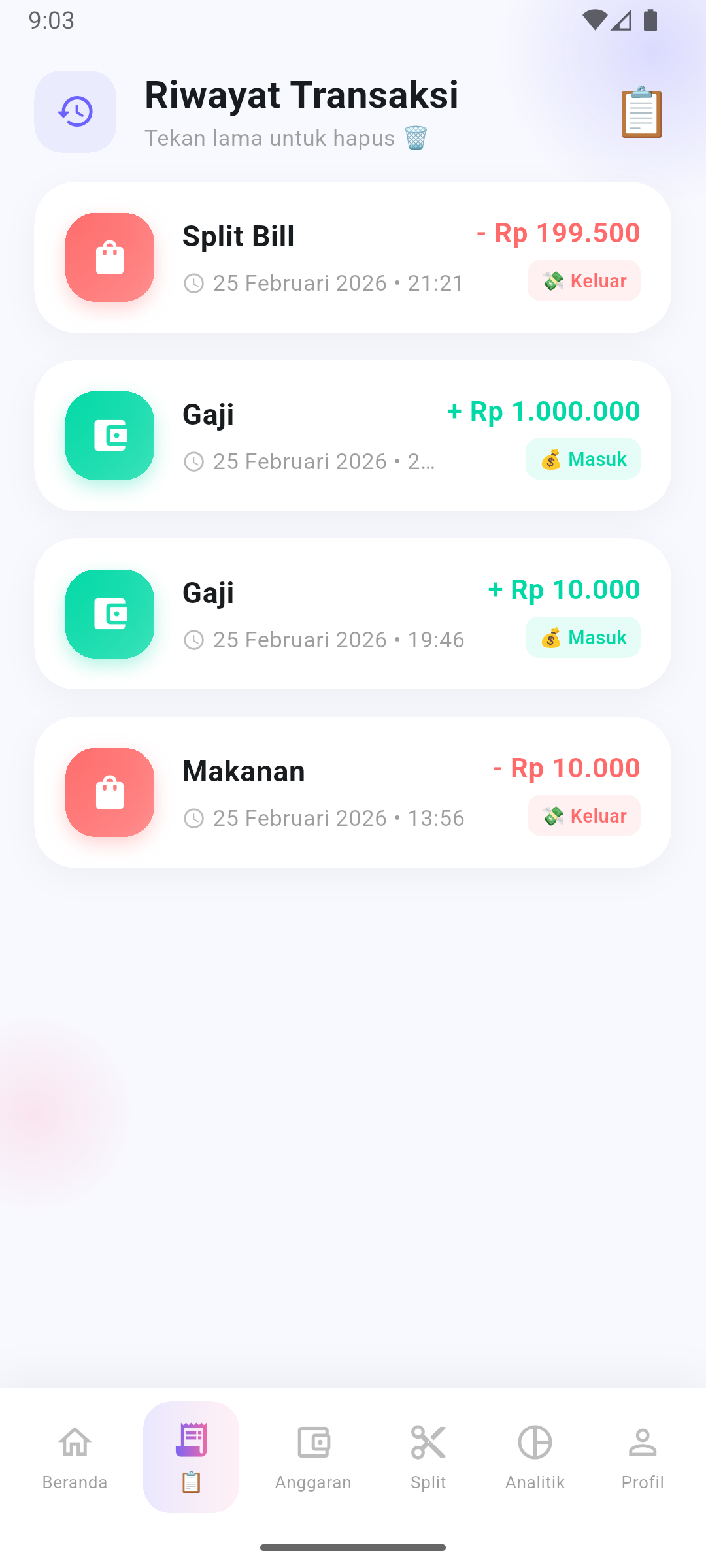Open the Gaji Rp 10.000 income transaction

(352, 614)
